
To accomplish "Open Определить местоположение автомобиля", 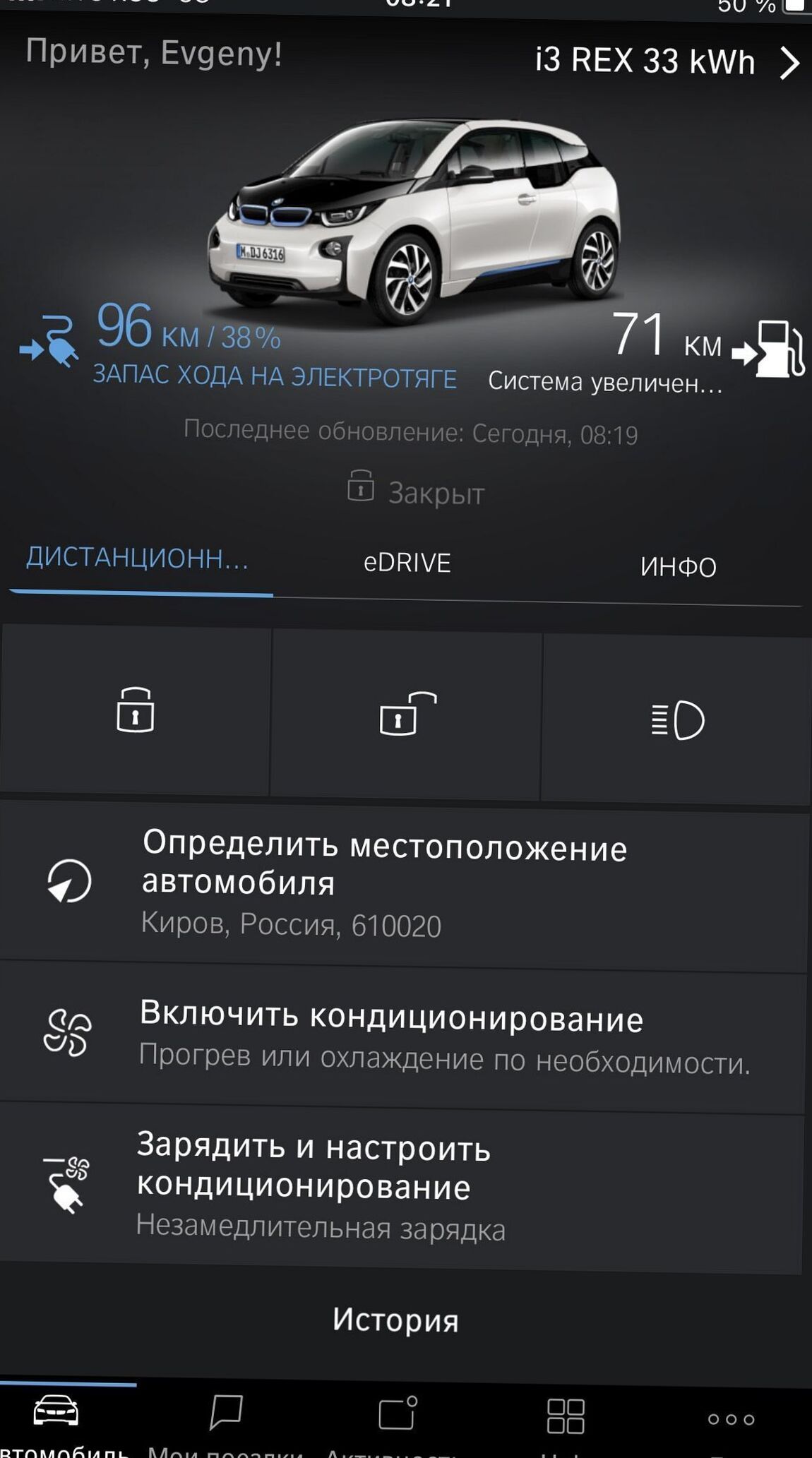I will pyautogui.click(x=404, y=885).
